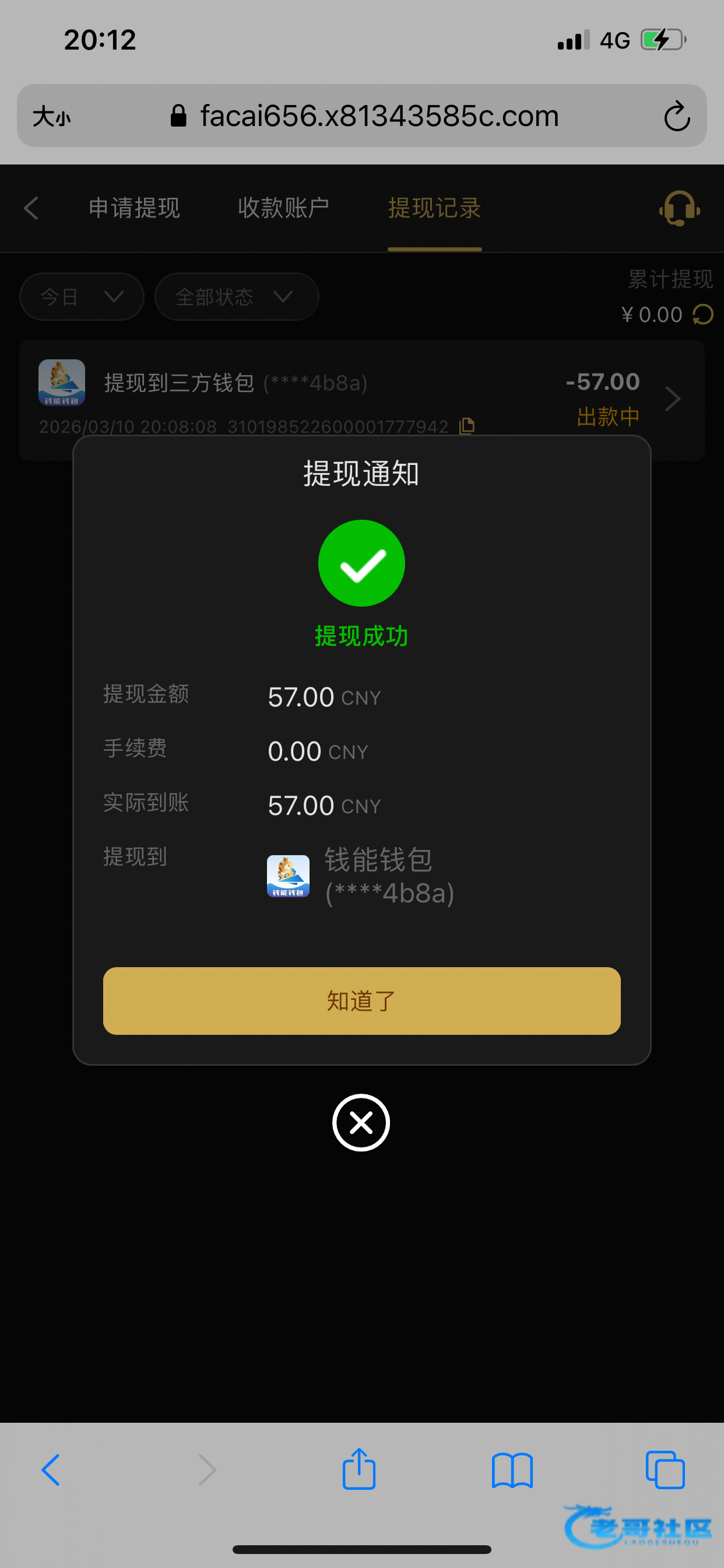Copy the withdrawal order number
Image resolution: width=724 pixels, height=1568 pixels.
(467, 425)
